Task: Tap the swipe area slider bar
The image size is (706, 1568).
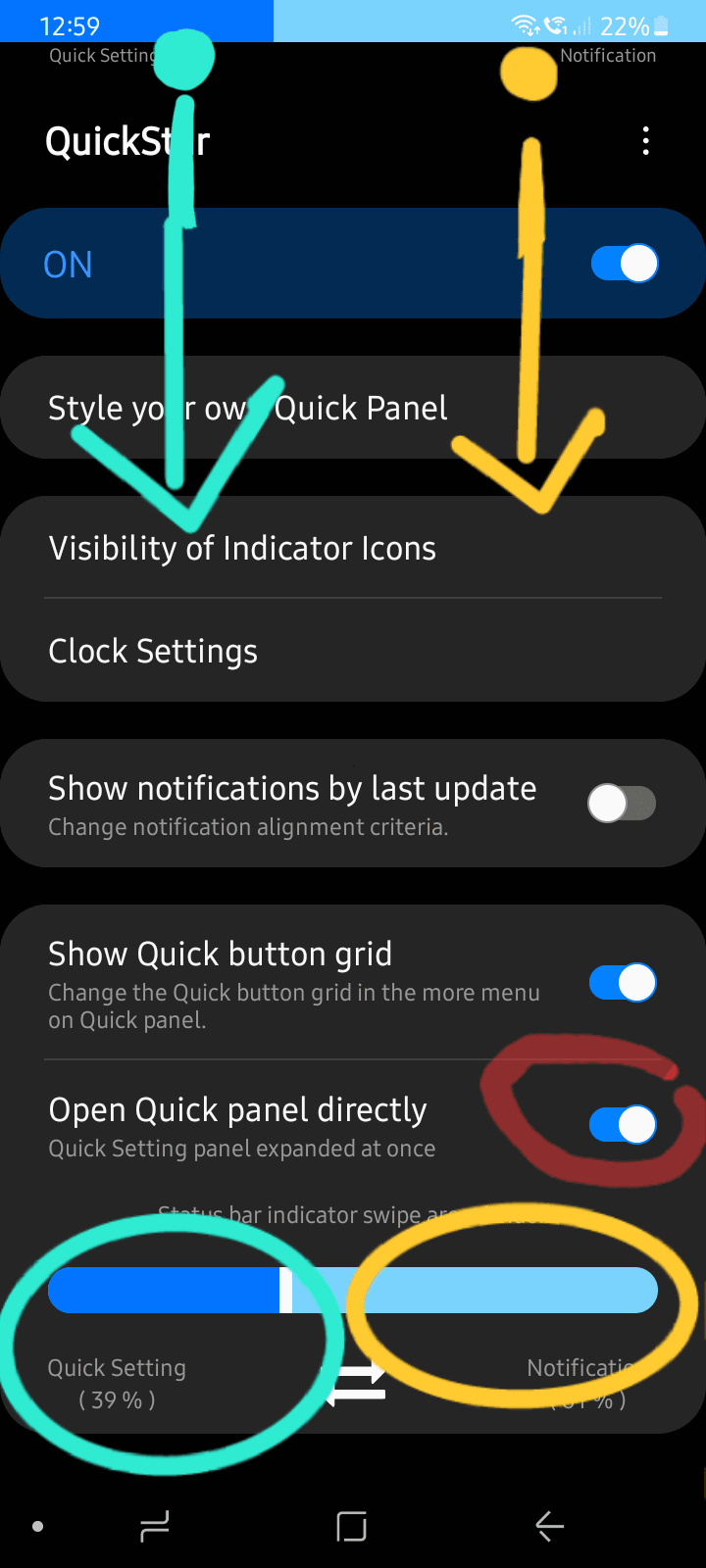Action: click(353, 1290)
